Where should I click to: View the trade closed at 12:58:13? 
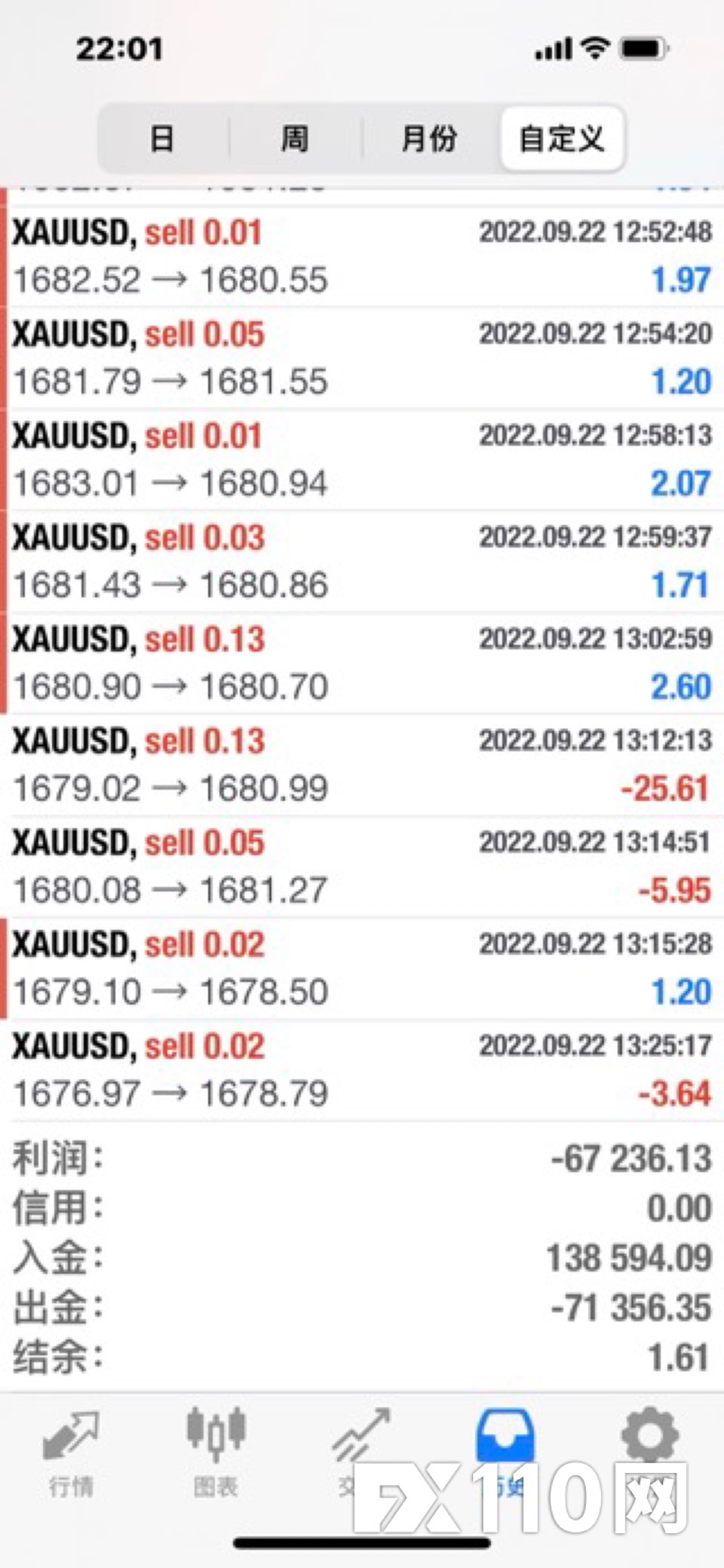[362, 460]
